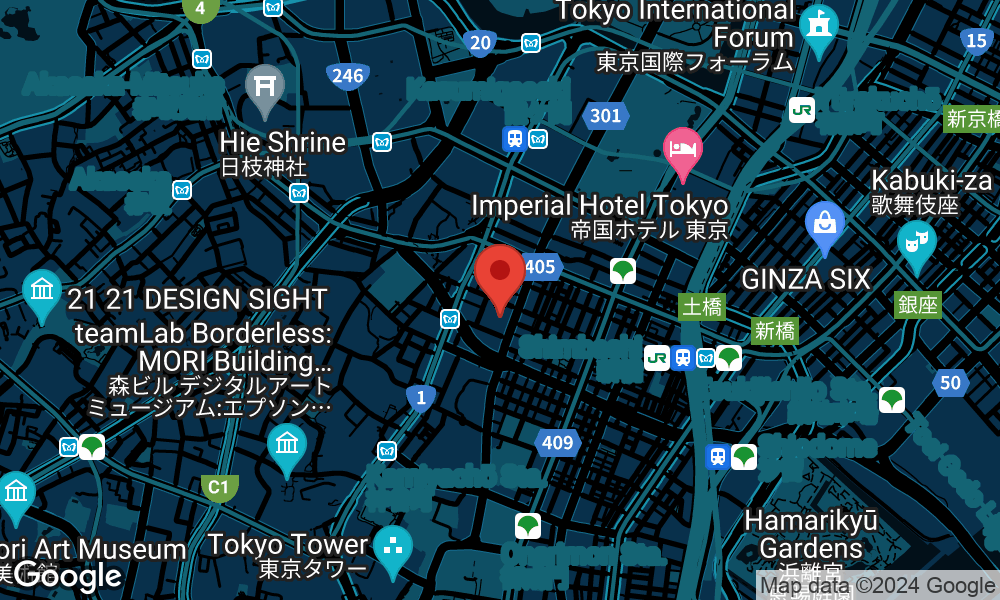
Task: Open the 21 21 DESIGN SIGHT museum marker
Action: pyautogui.click(x=42, y=293)
